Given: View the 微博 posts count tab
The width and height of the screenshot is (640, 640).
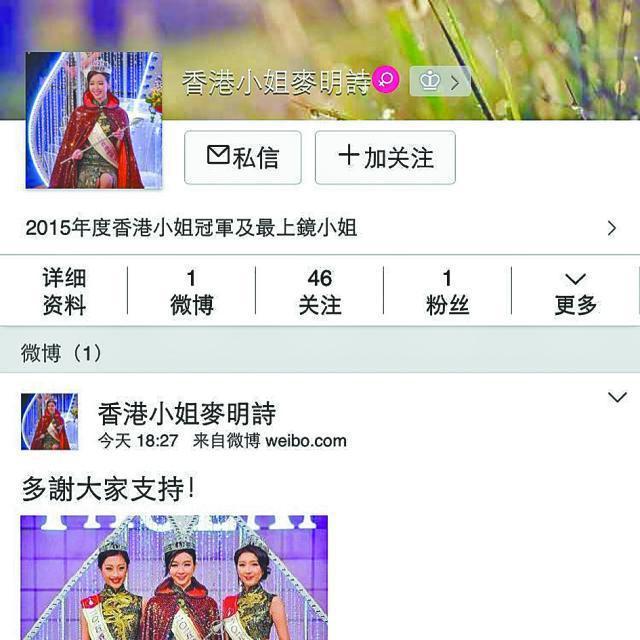Looking at the screenshot, I should click(191, 291).
